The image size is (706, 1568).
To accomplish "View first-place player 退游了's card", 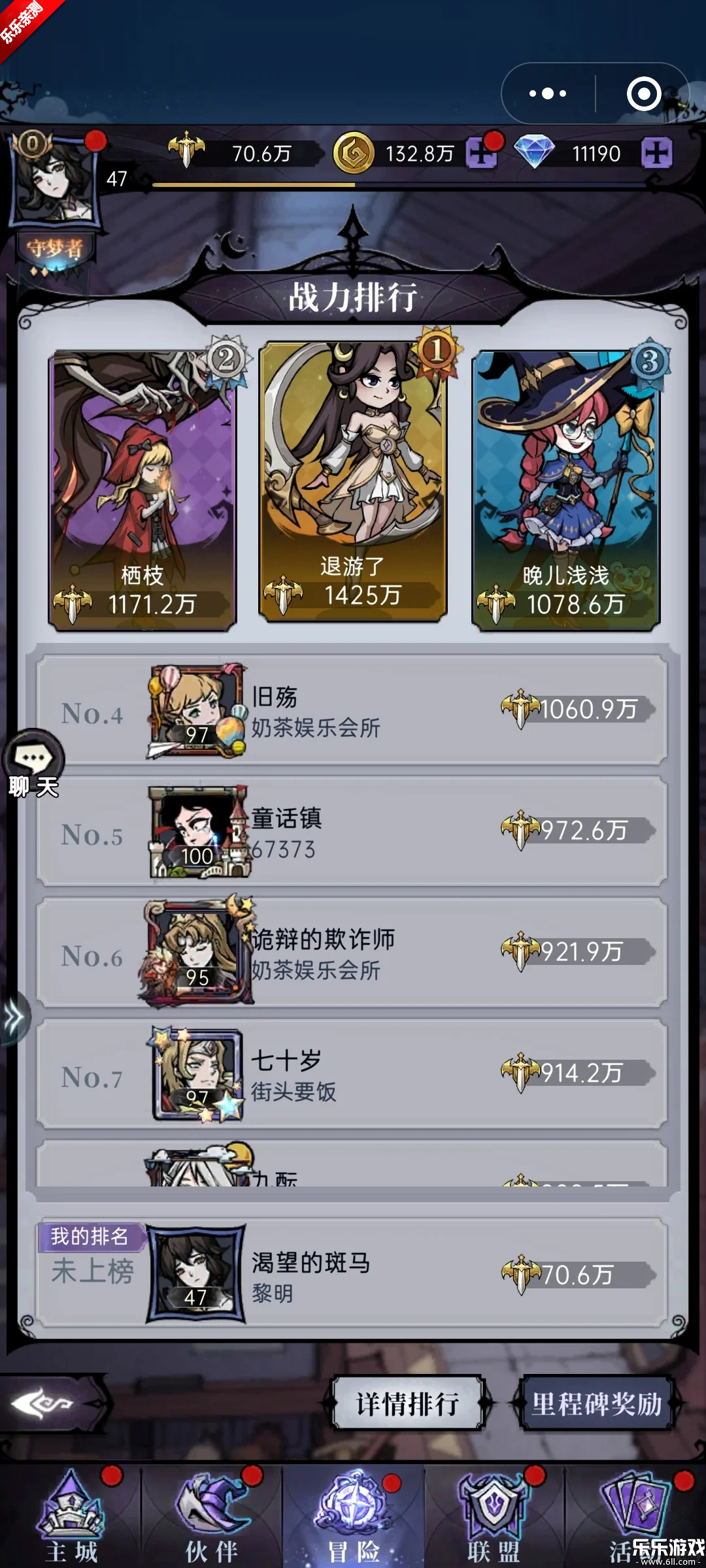I will click(353, 480).
